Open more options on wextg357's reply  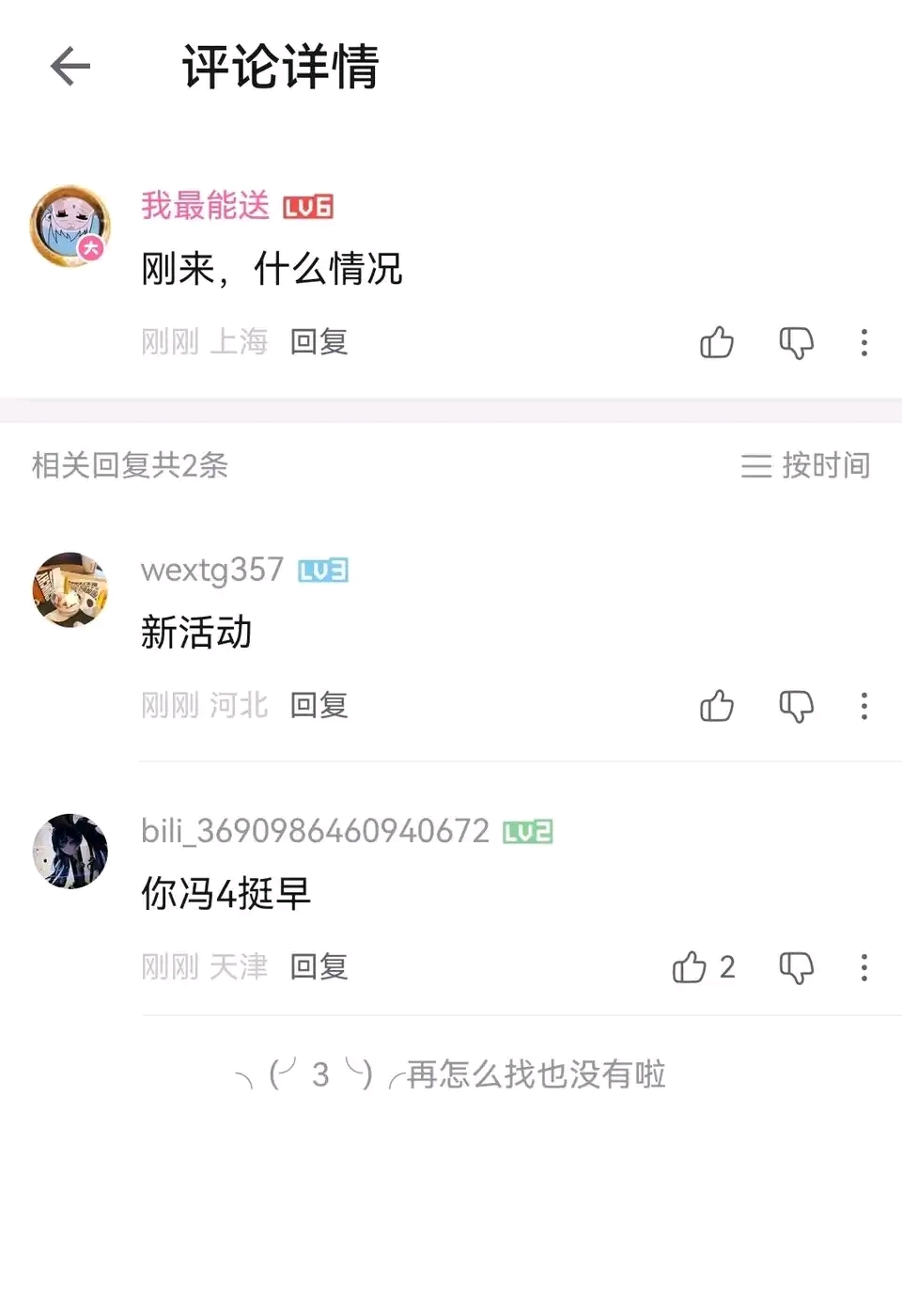pyautogui.click(x=864, y=706)
